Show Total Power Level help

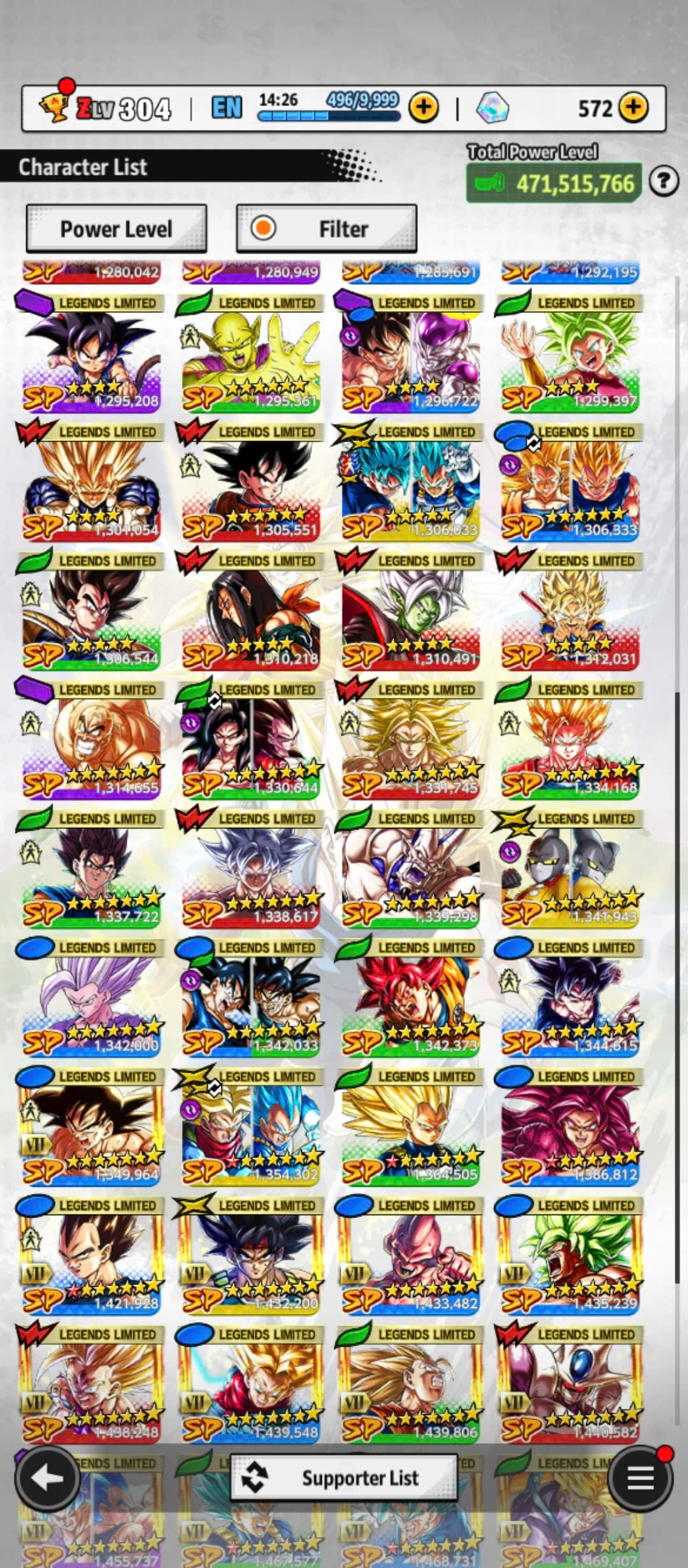pyautogui.click(x=663, y=182)
